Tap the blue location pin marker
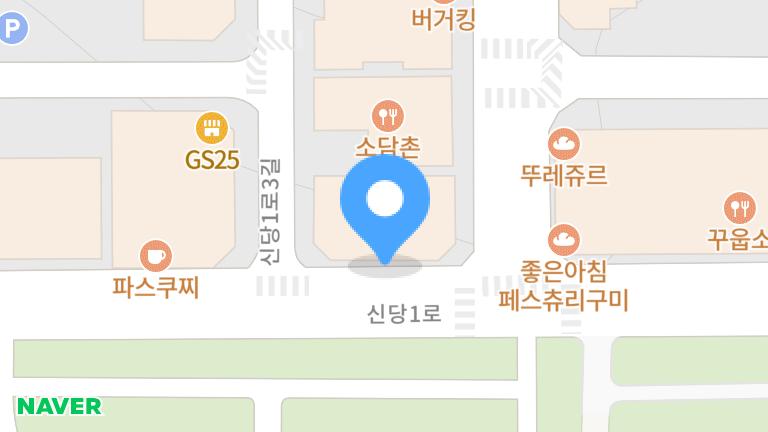This screenshot has height=432, width=768. (385, 203)
